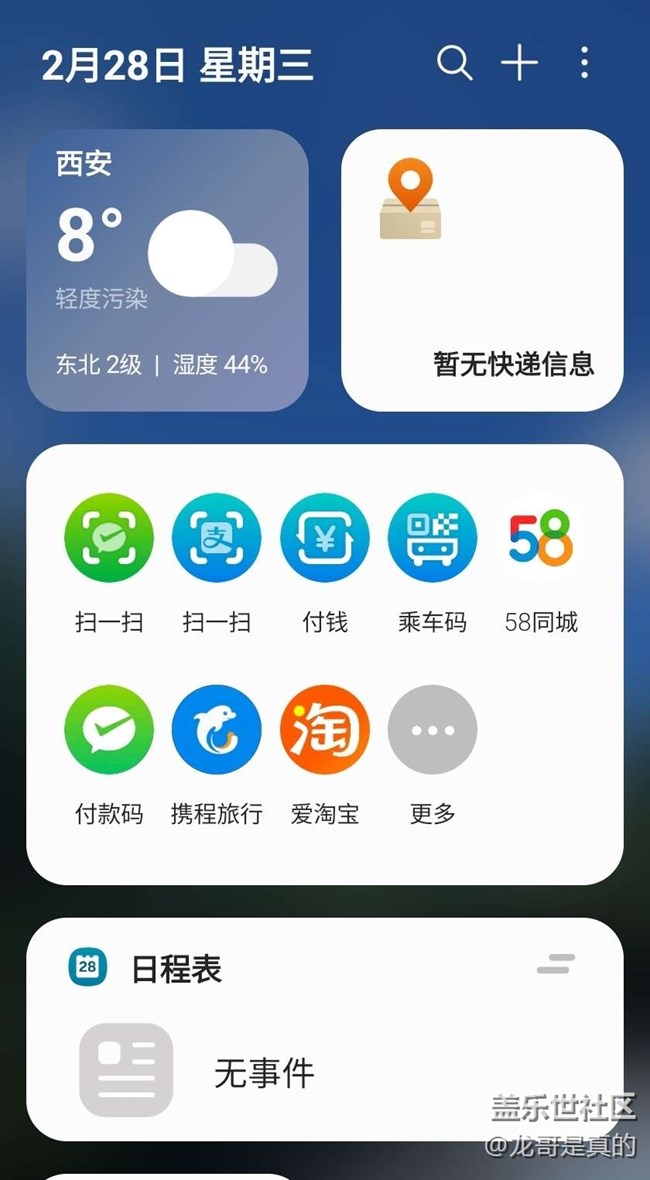Open the 暂无快递信息 express card
This screenshot has width=650, height=1180.
tap(482, 270)
